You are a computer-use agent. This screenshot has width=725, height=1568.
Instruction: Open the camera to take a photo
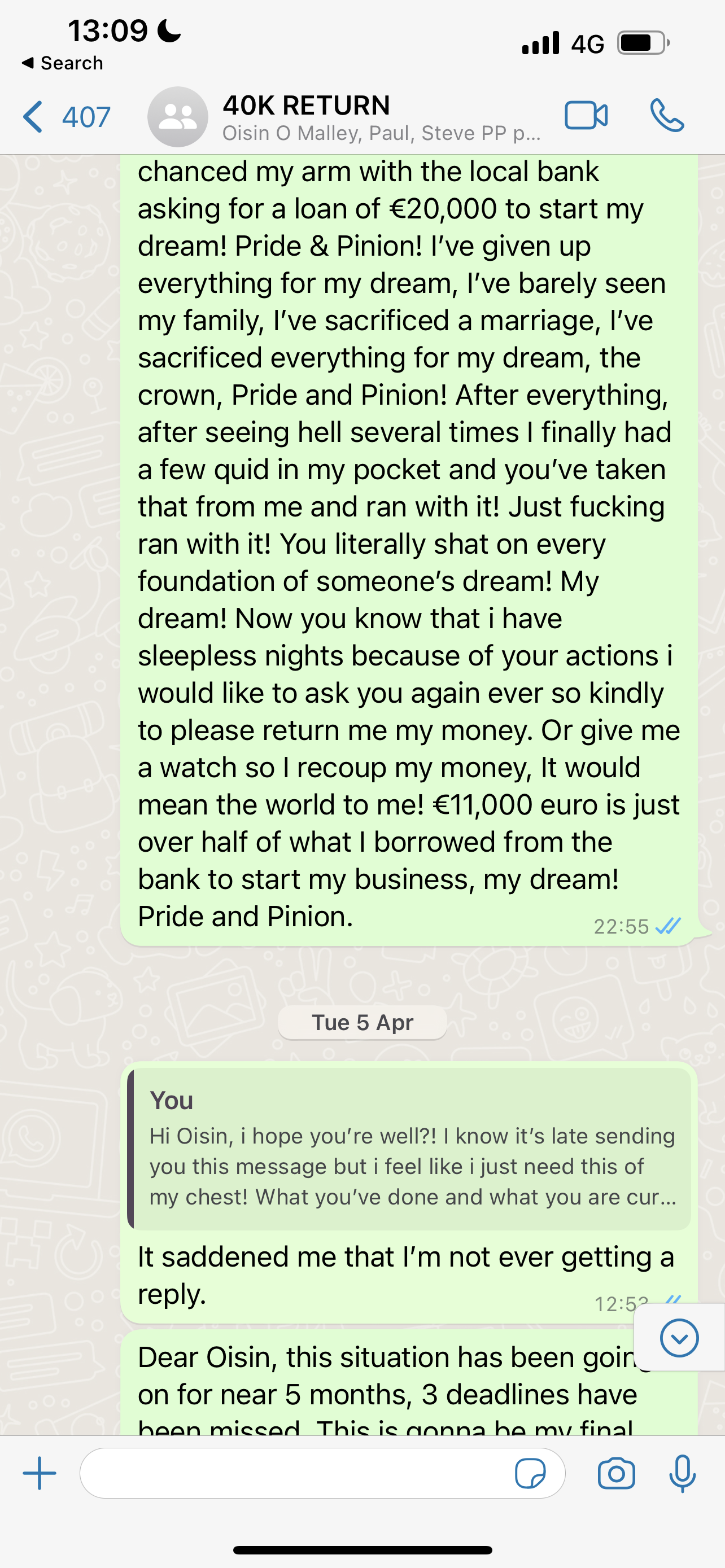pos(616,1474)
